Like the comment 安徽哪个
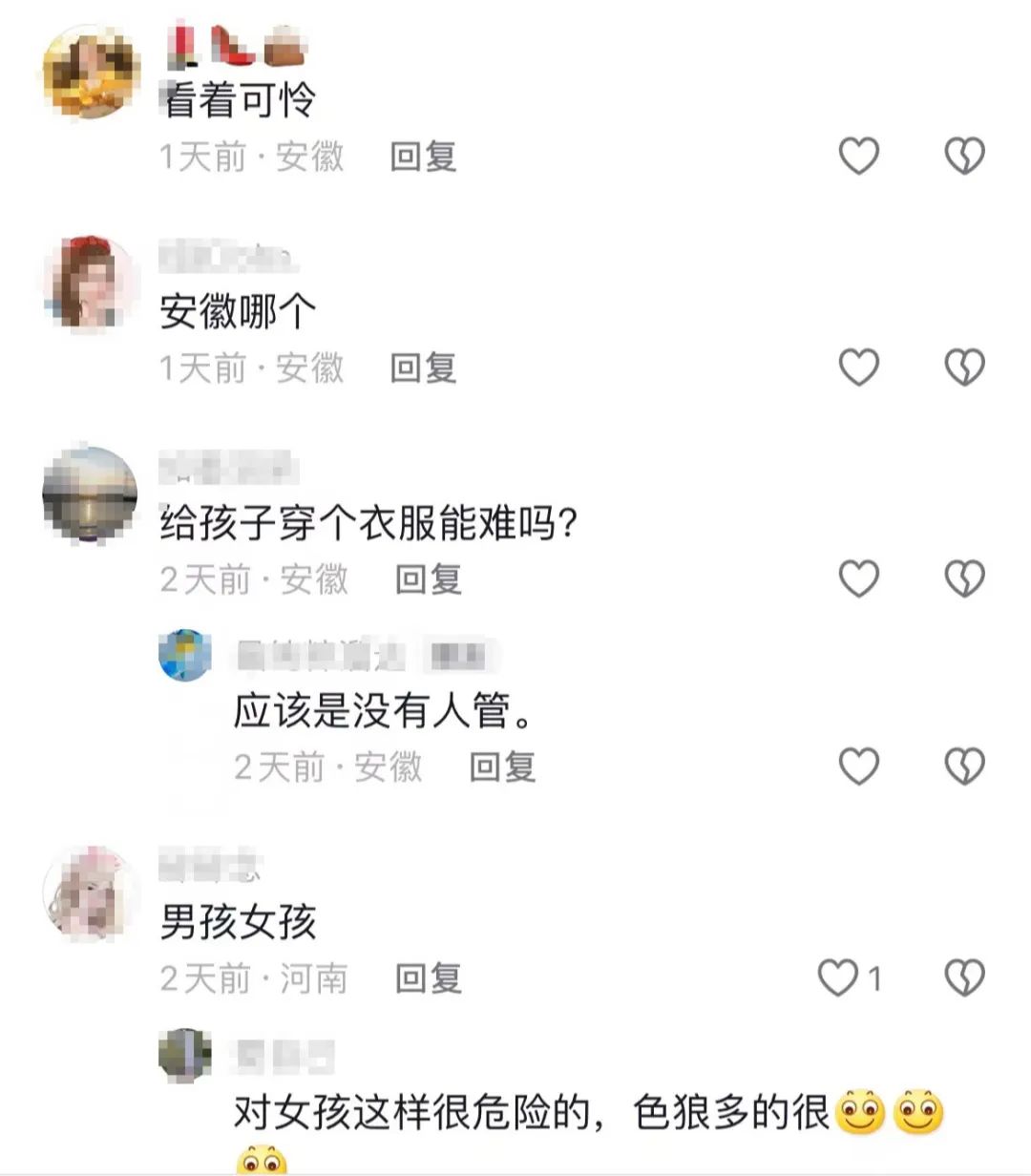The height and width of the screenshot is (1176, 1031). (x=858, y=367)
